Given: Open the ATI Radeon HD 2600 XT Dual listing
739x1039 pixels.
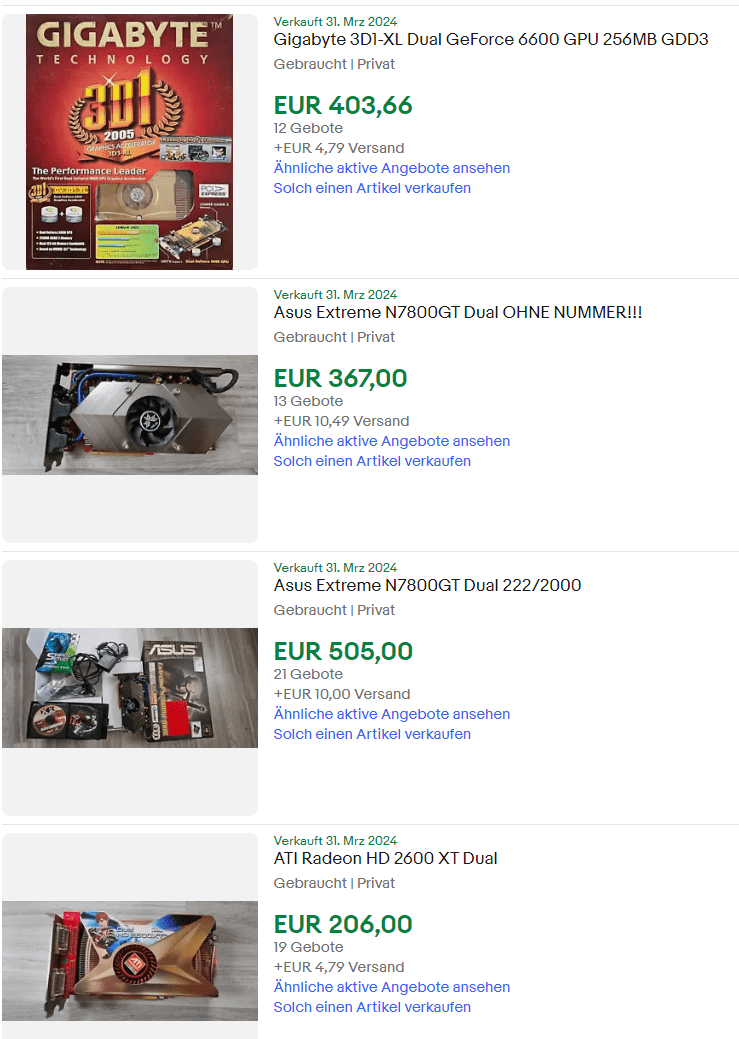Looking at the screenshot, I should [x=385, y=859].
